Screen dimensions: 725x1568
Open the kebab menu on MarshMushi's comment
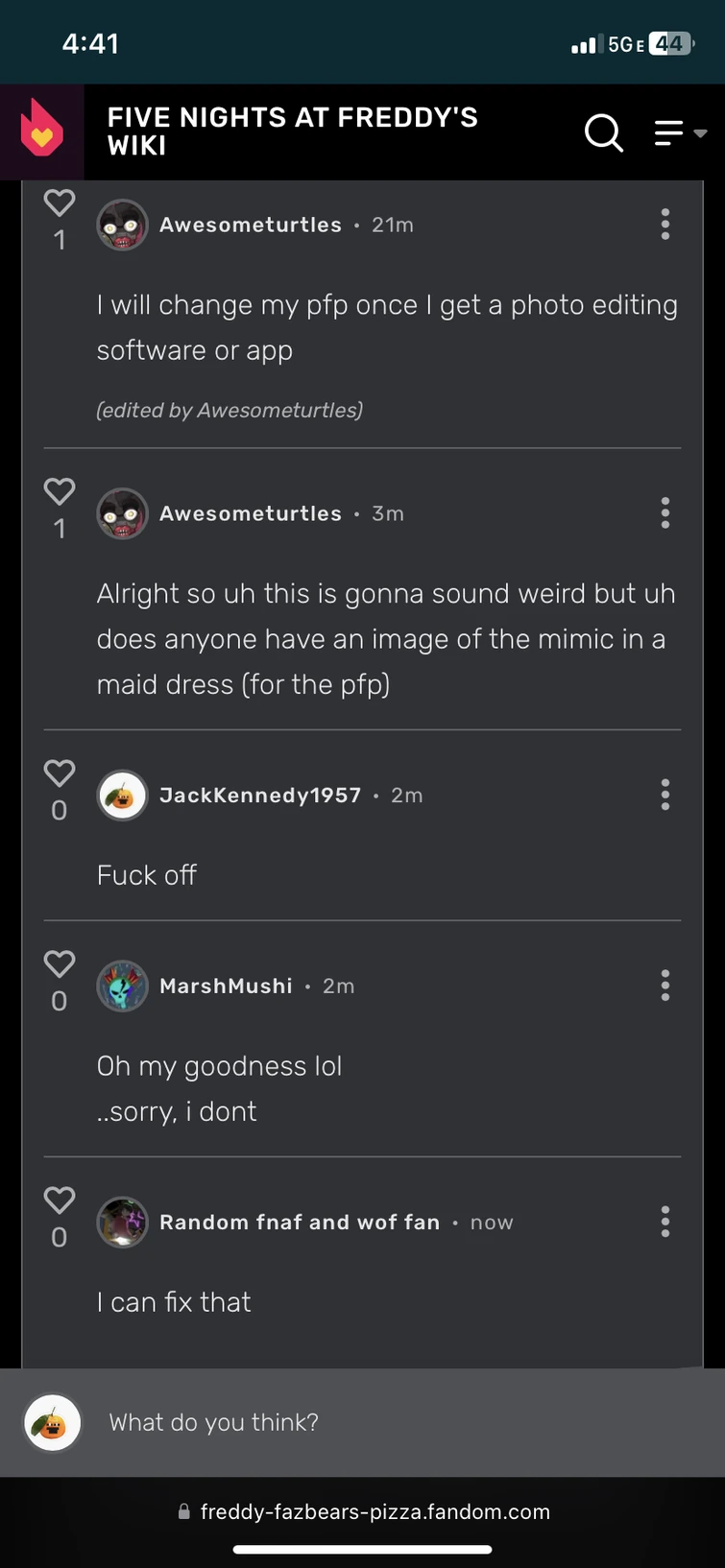[x=665, y=986]
